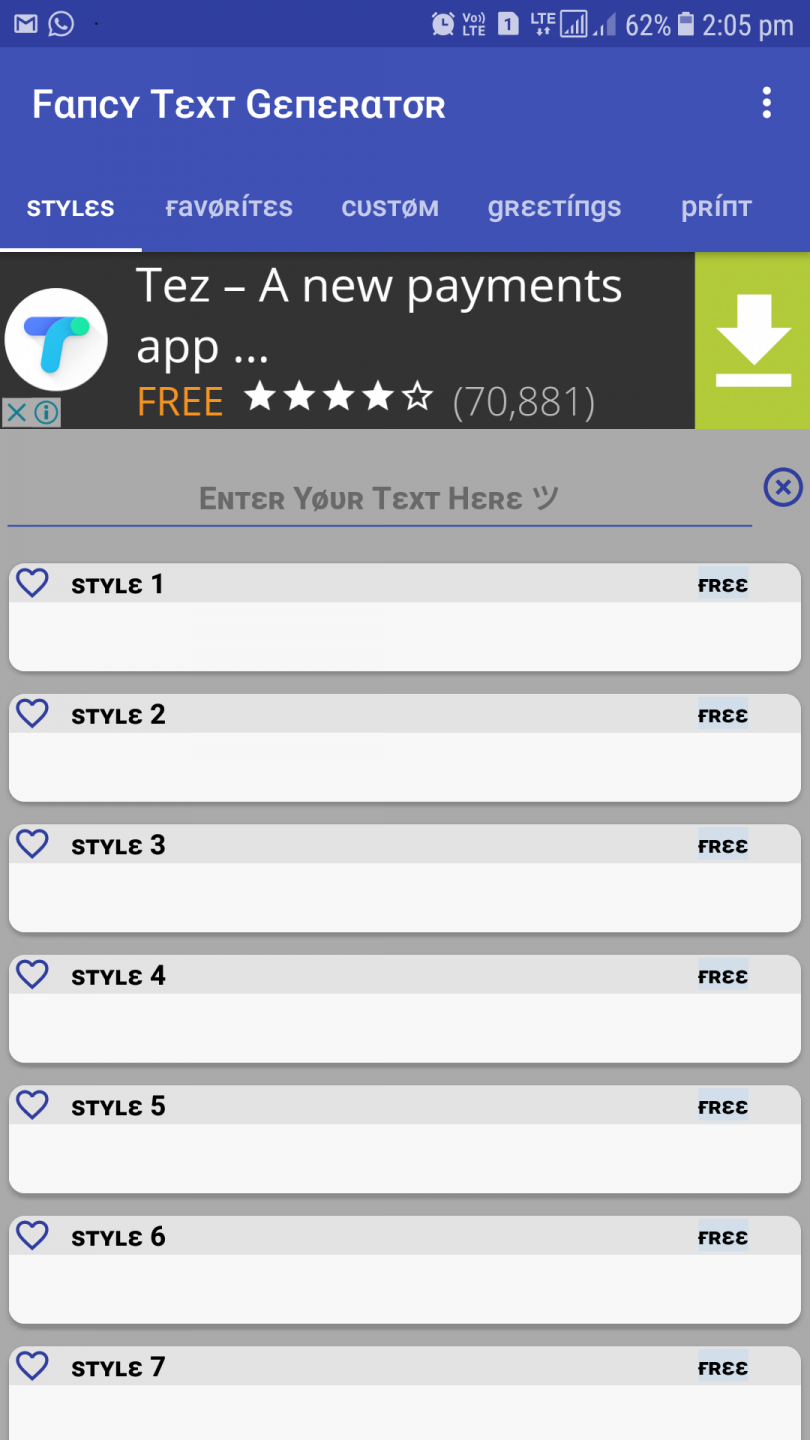The height and width of the screenshot is (1440, 810).
Task: Tap the Enter Your Text Here field
Action: [x=379, y=498]
